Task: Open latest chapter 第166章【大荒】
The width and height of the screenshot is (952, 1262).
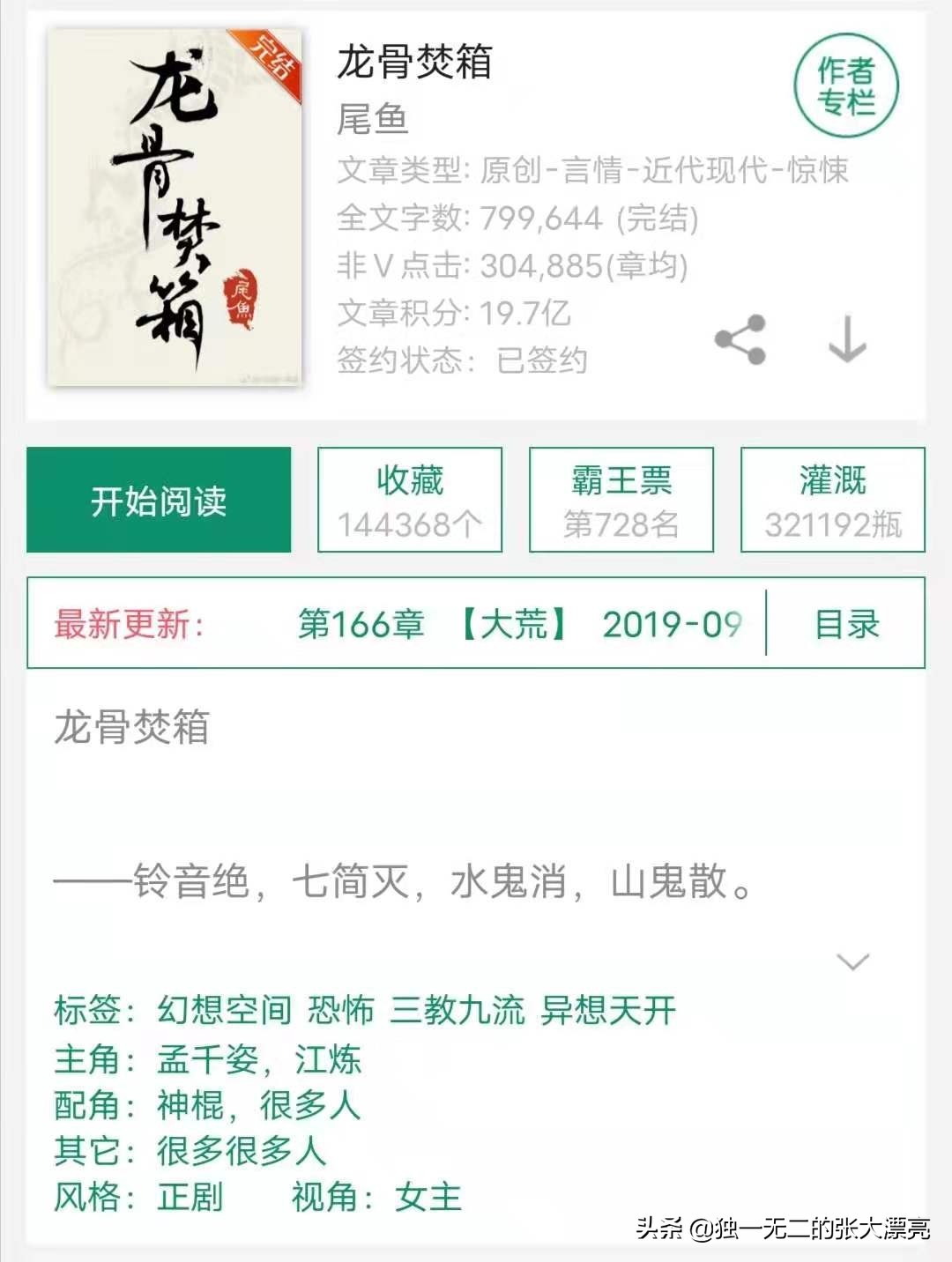Action: pyautogui.click(x=520, y=624)
